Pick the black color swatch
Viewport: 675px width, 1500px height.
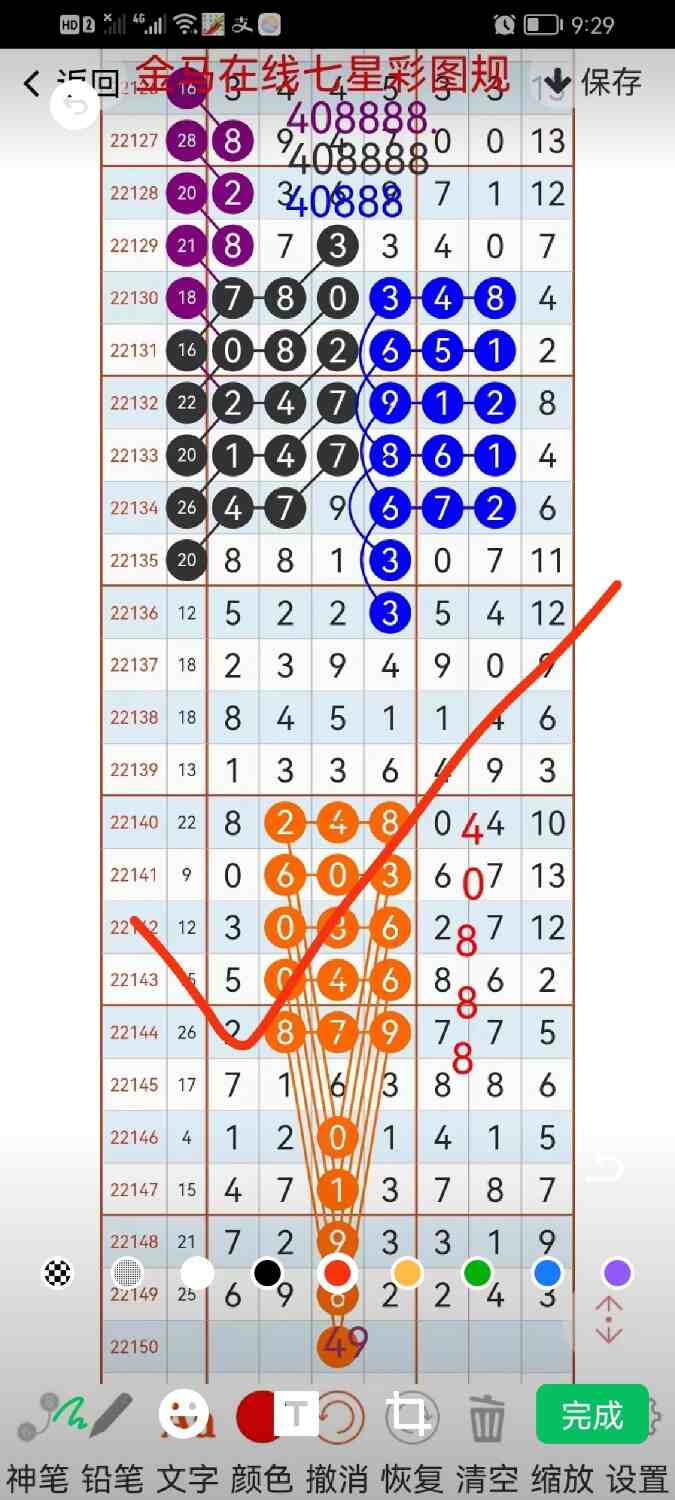tap(267, 1273)
